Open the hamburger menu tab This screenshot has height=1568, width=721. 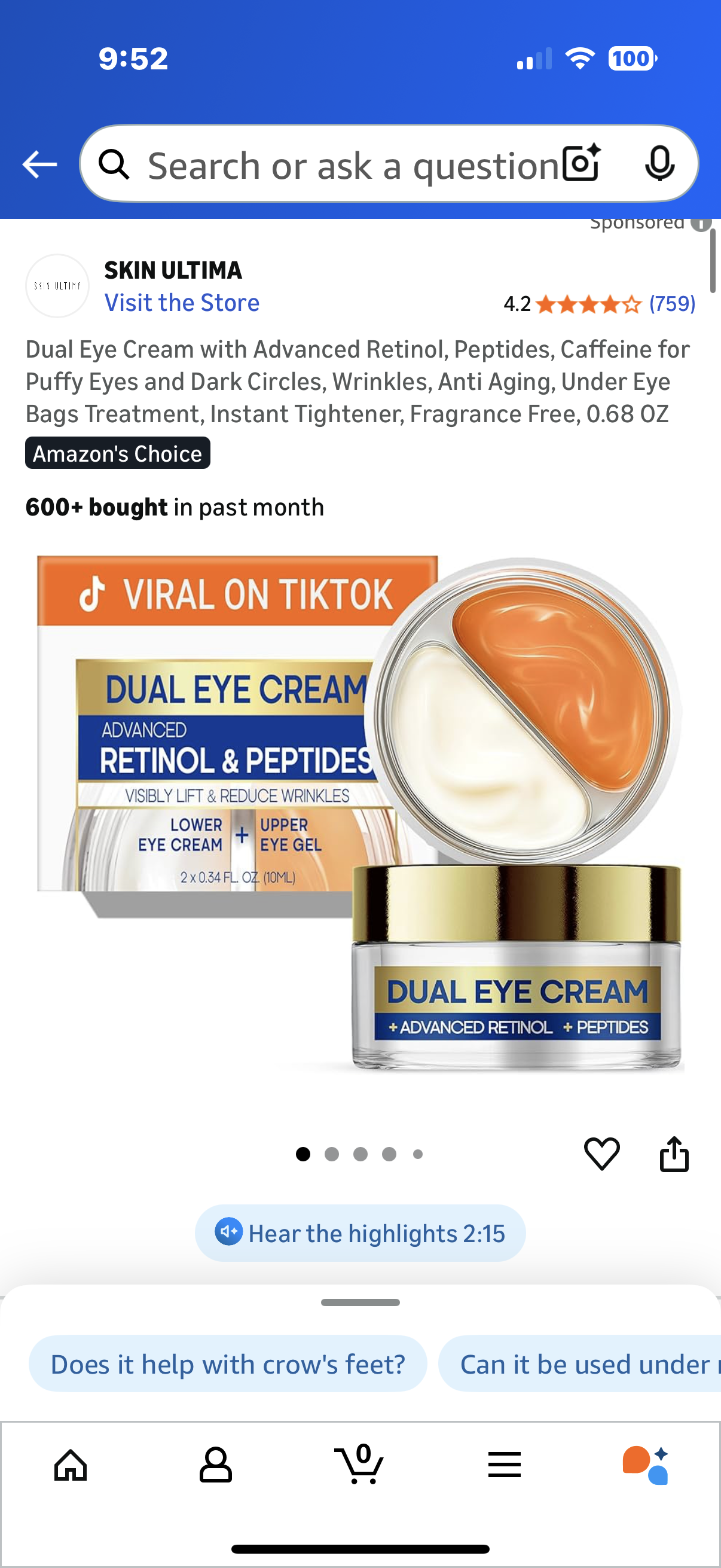point(505,1465)
